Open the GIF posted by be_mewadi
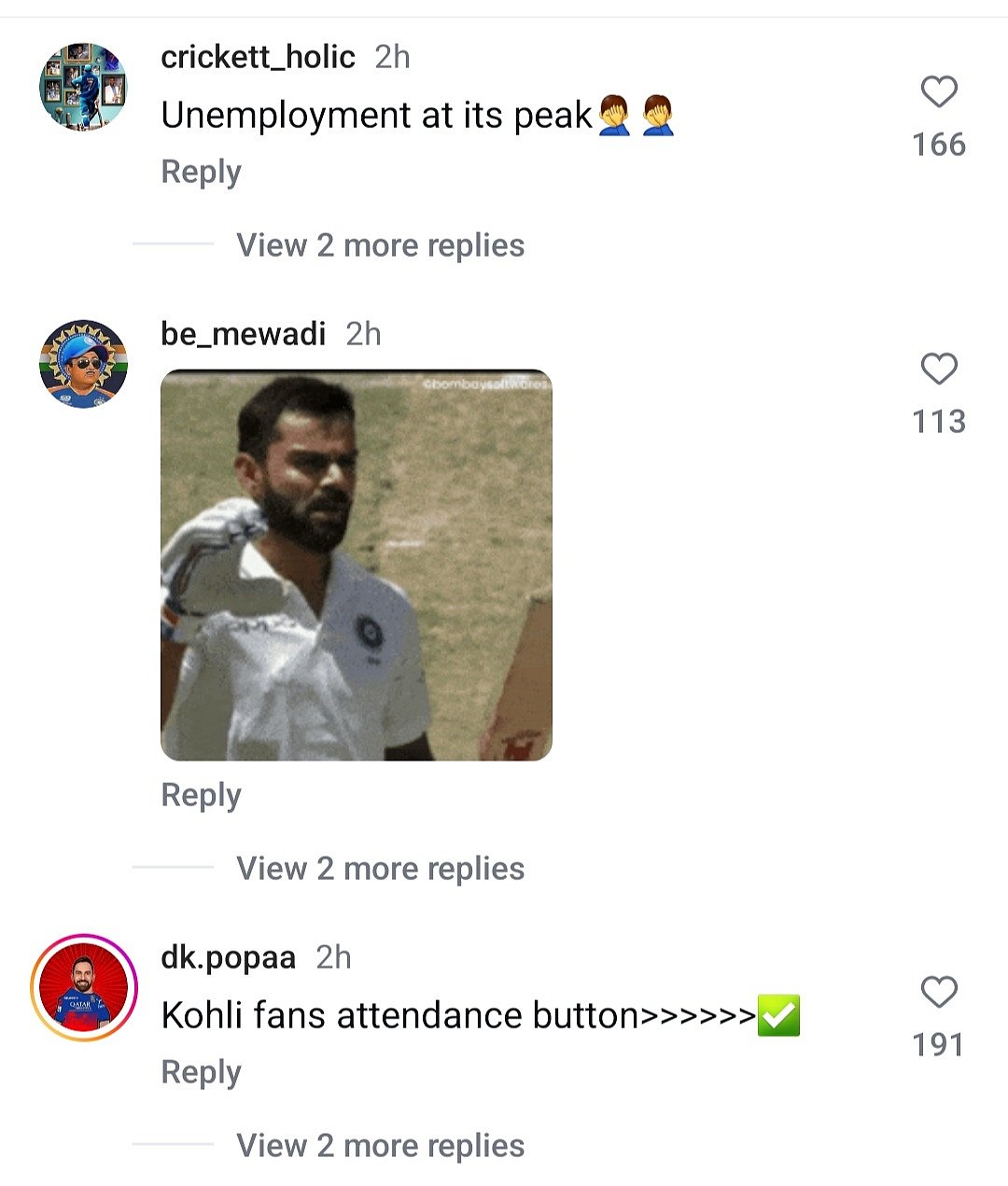 coord(356,565)
